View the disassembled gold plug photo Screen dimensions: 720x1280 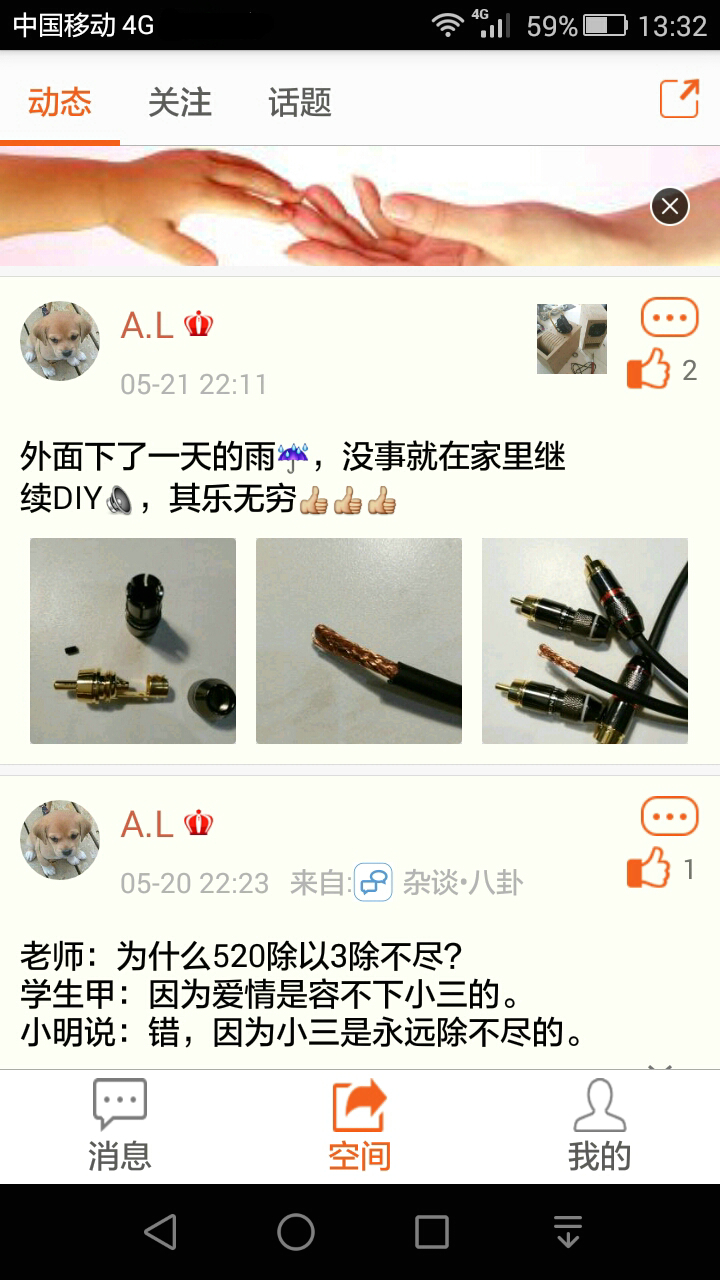click(x=133, y=641)
